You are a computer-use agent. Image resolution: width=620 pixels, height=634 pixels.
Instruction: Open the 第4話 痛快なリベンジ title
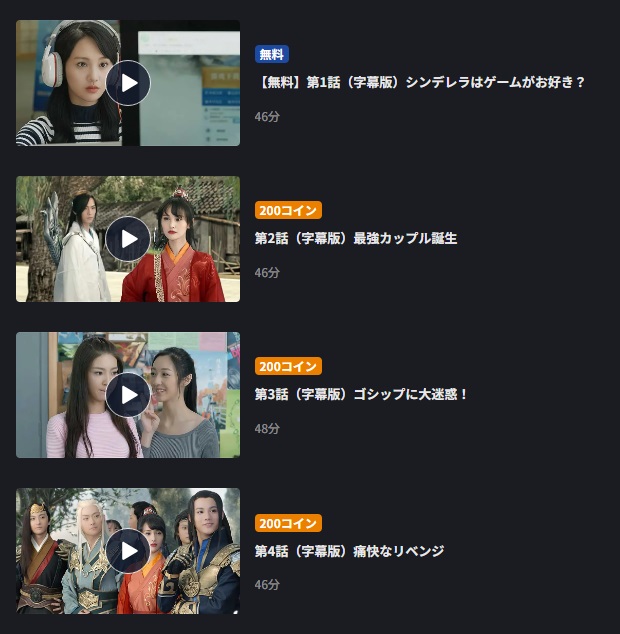point(349,550)
